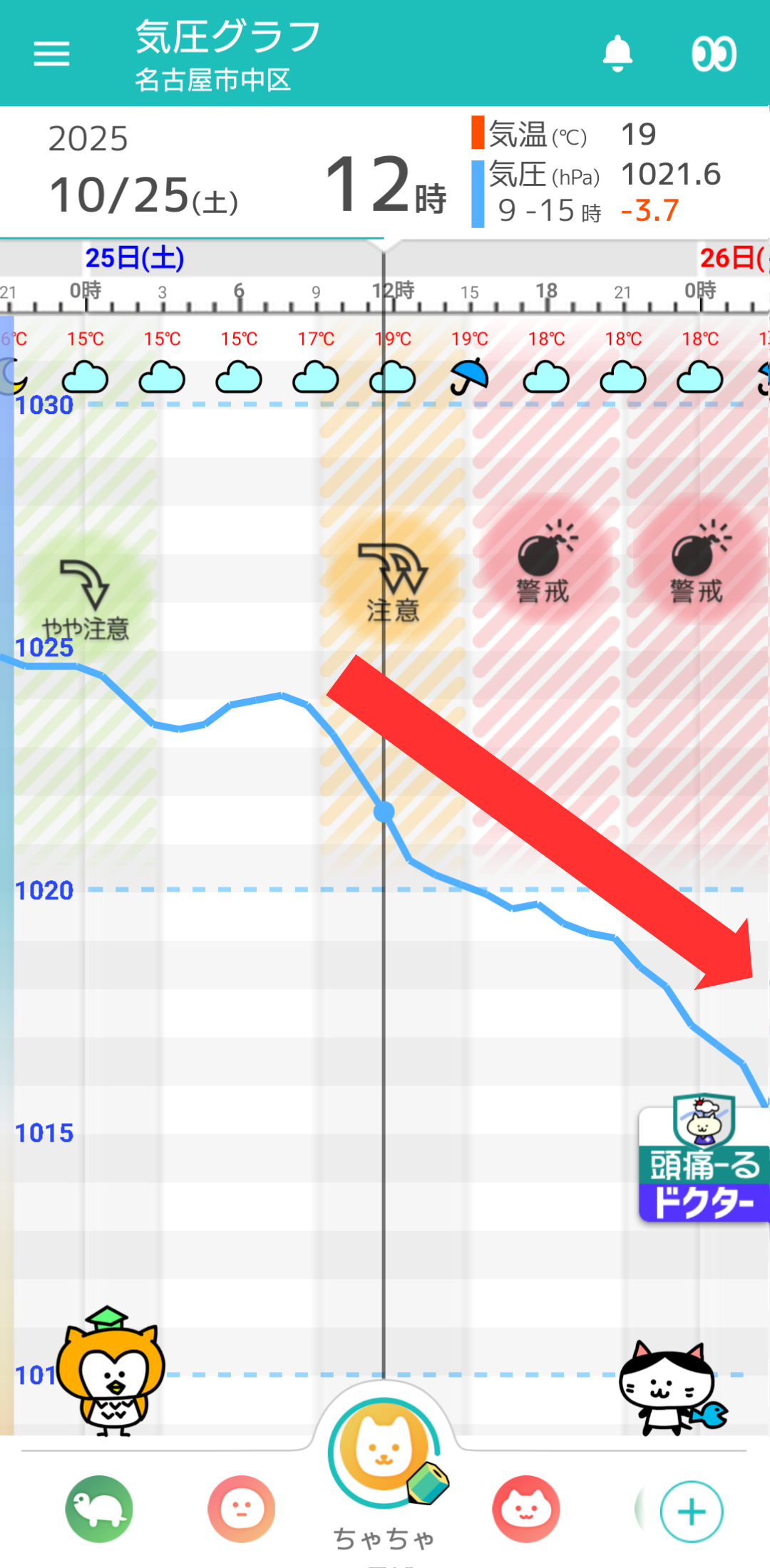This screenshot has height=1568, width=770.
Task: Select the green turtle condition icon
Action: point(99,1509)
